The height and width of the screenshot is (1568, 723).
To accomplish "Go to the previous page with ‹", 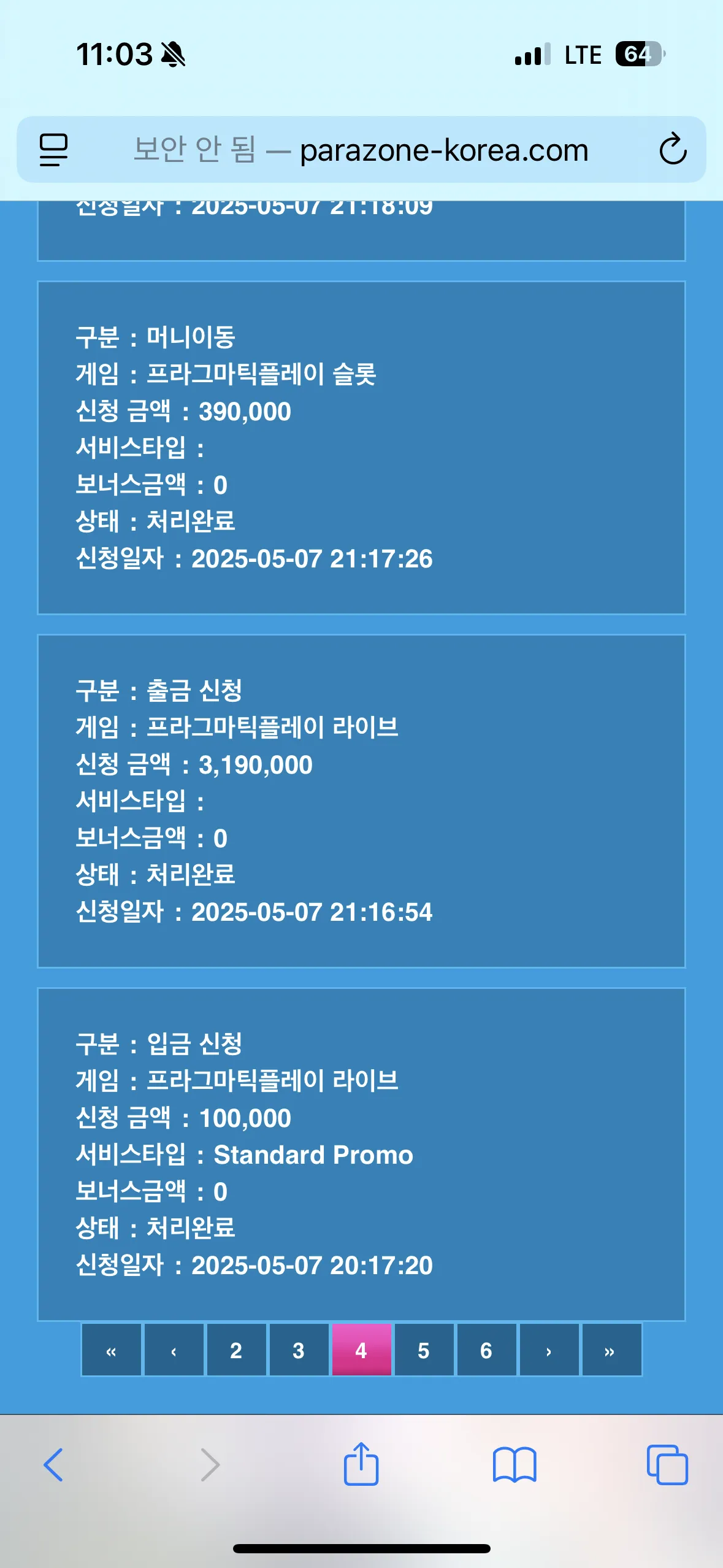I will pyautogui.click(x=174, y=1350).
